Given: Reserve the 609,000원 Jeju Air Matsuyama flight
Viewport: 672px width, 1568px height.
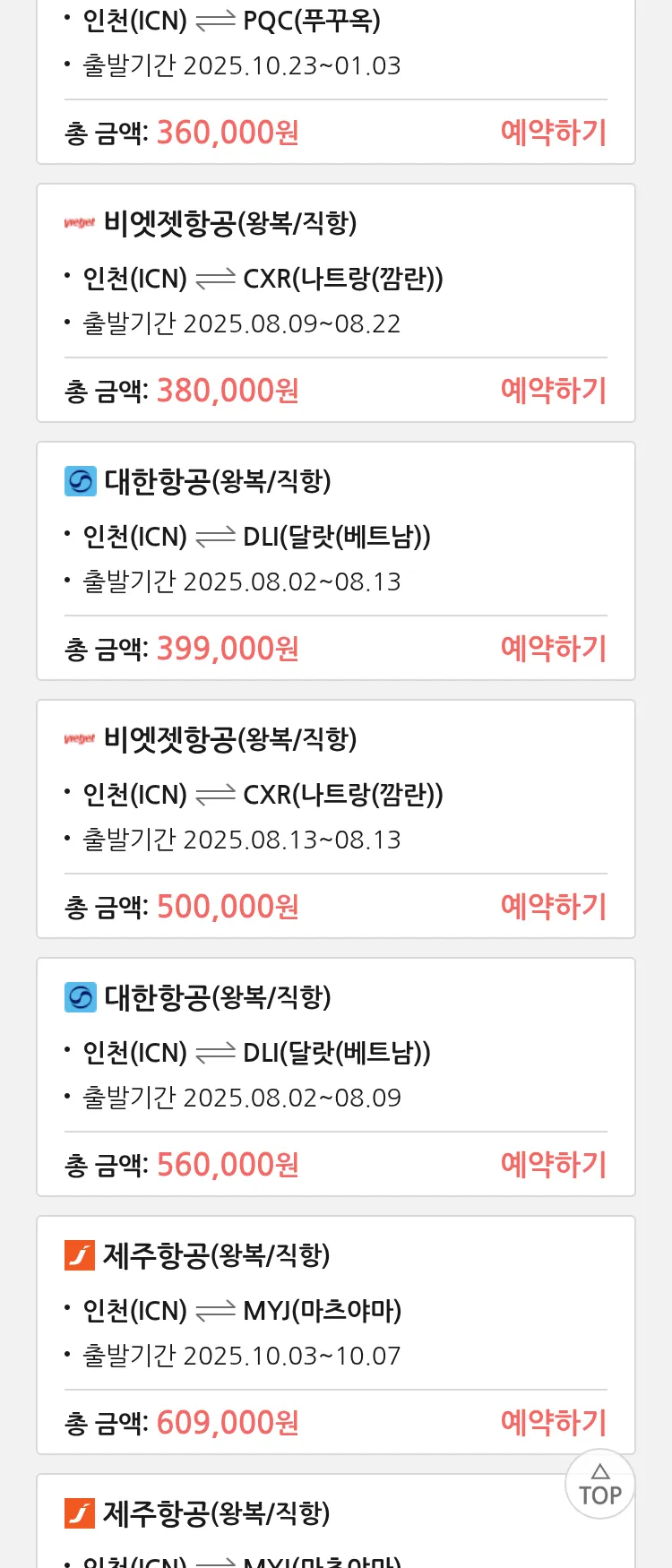Looking at the screenshot, I should (553, 1422).
